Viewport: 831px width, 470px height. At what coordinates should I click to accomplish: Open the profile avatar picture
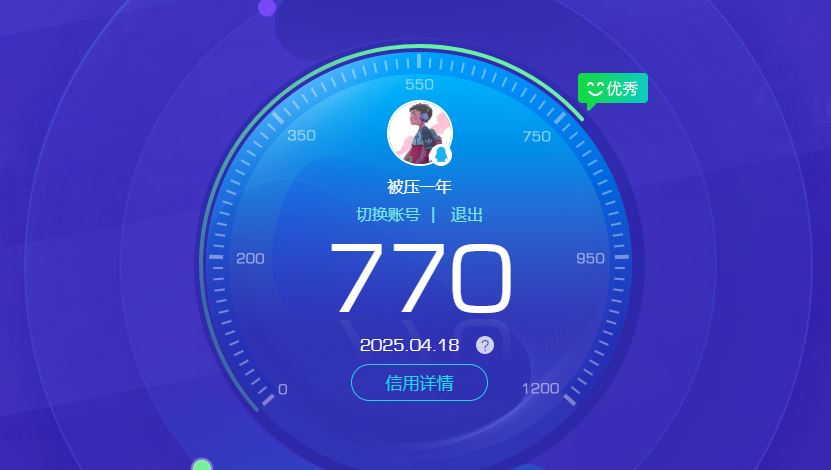(x=419, y=133)
